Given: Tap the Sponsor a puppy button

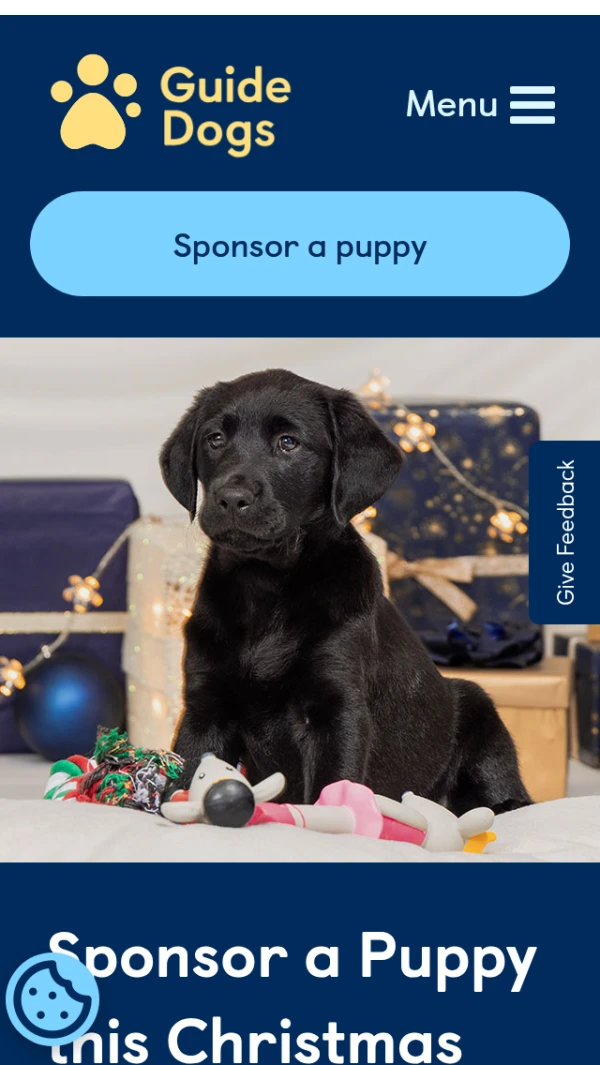Looking at the screenshot, I should (300, 245).
